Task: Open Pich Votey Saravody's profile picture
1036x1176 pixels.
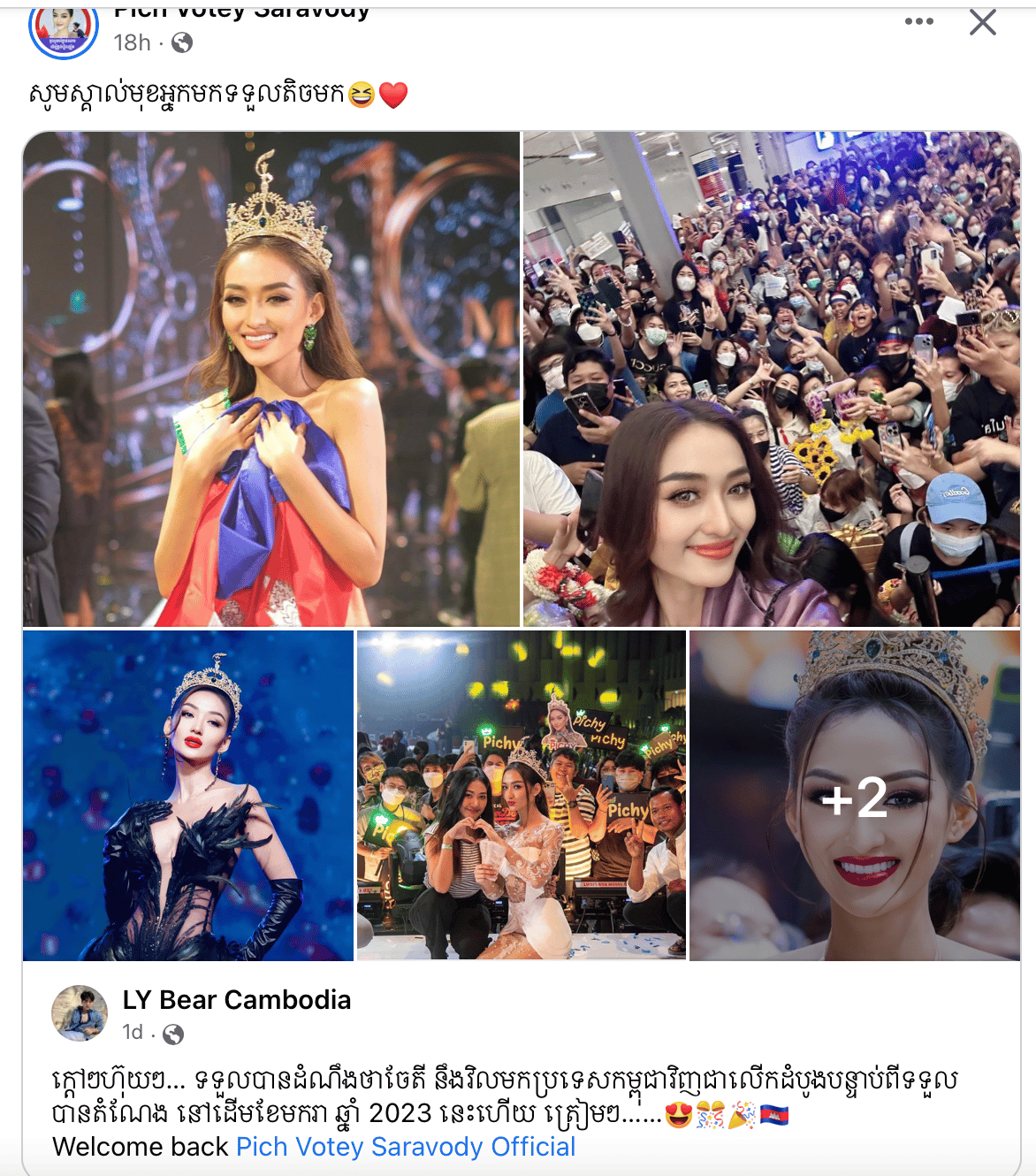Action: (64, 29)
